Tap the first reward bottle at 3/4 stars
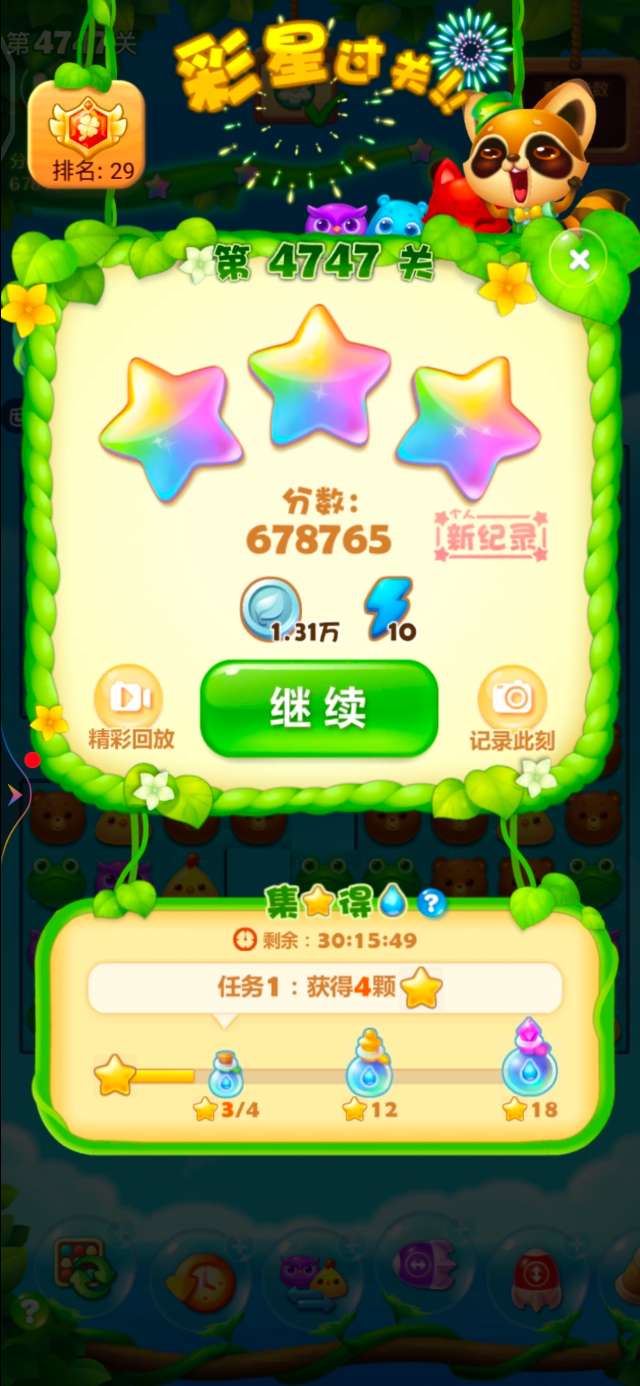 [x=227, y=1073]
